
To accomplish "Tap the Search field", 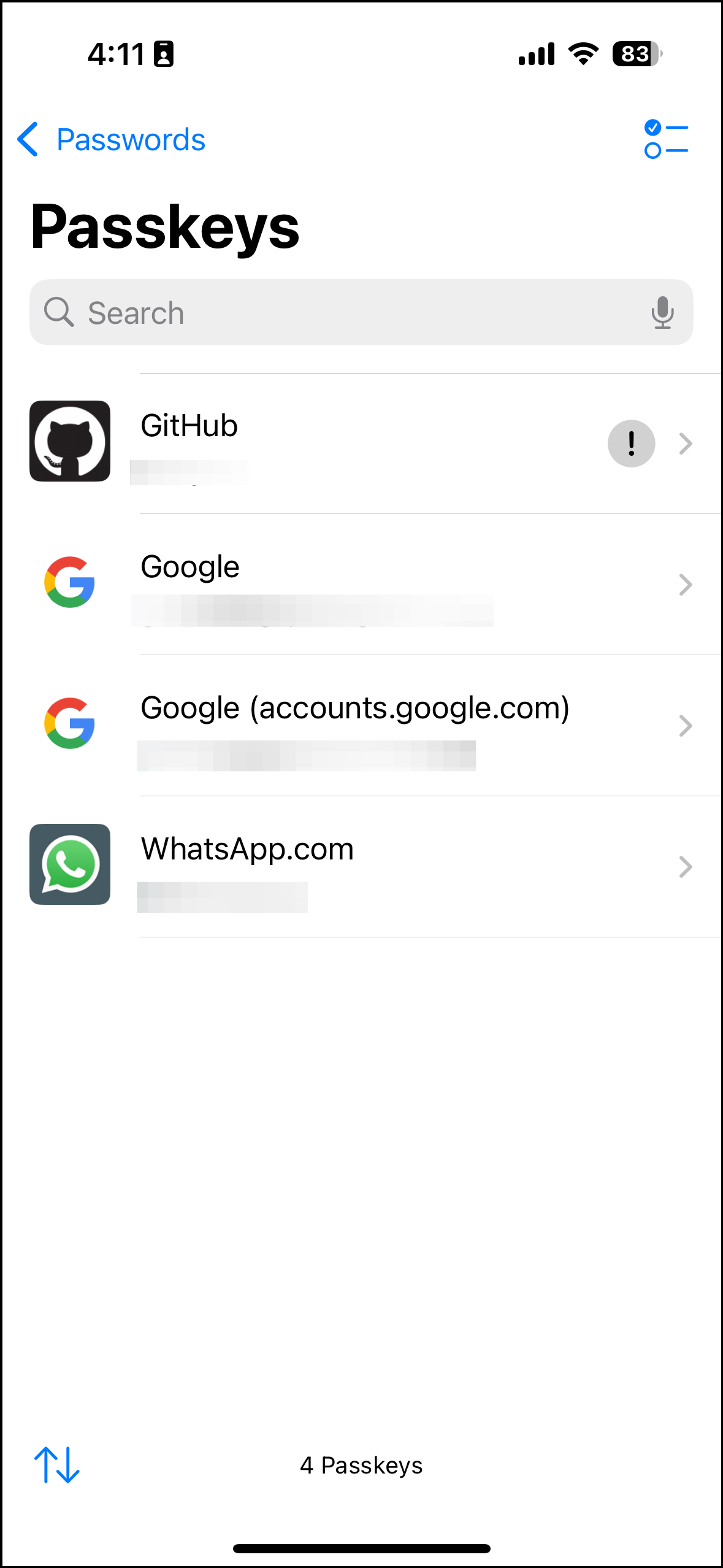I will 343,313.
